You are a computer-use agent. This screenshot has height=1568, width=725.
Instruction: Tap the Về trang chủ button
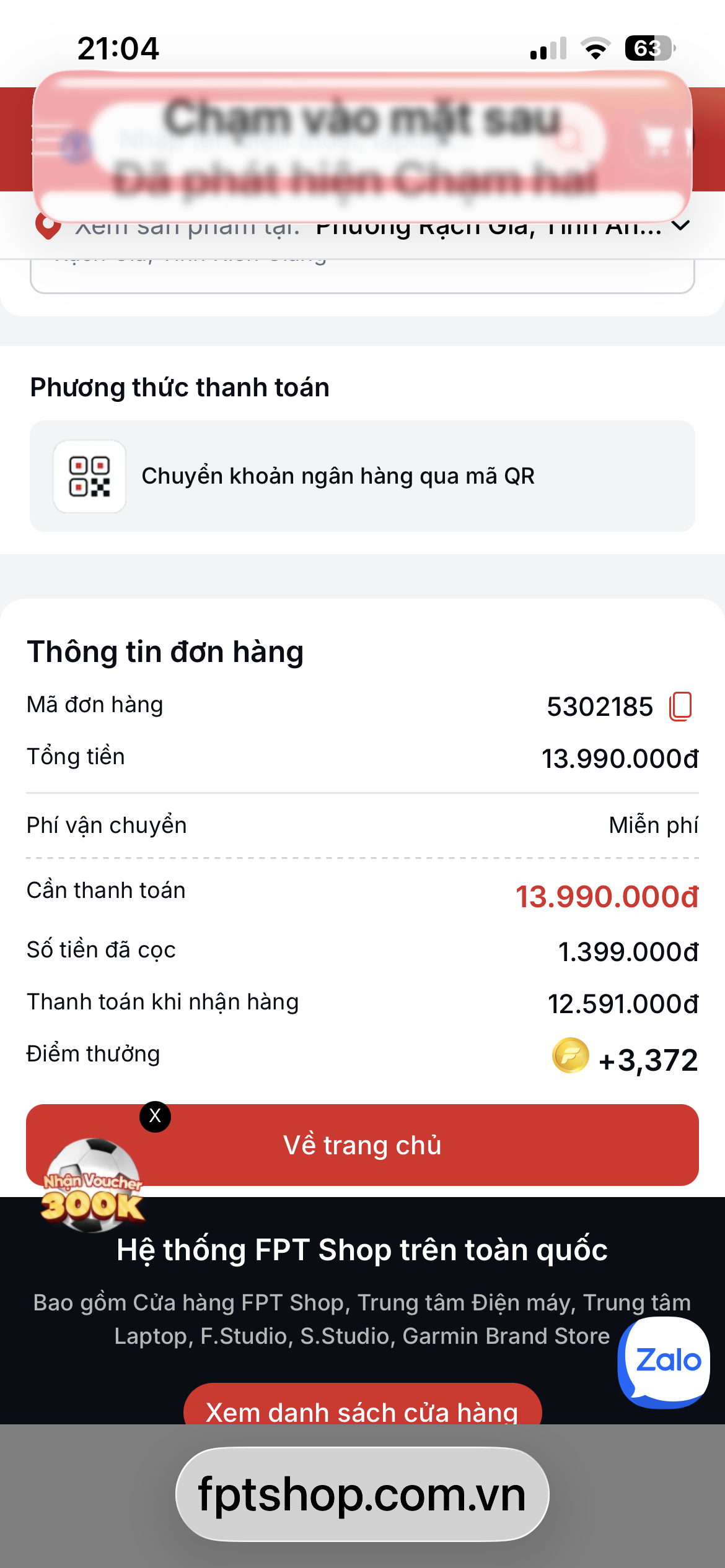[362, 1145]
